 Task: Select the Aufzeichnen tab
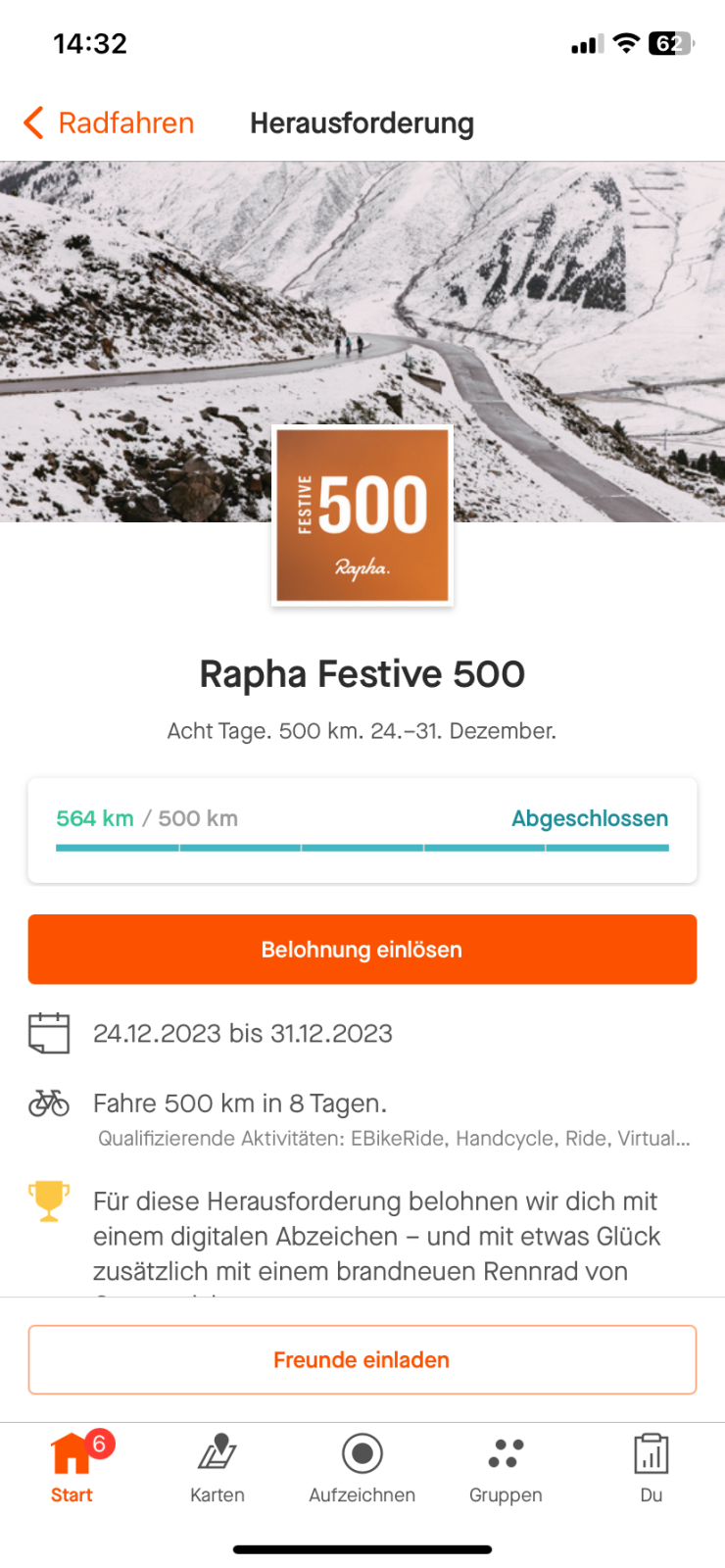pyautogui.click(x=362, y=1466)
